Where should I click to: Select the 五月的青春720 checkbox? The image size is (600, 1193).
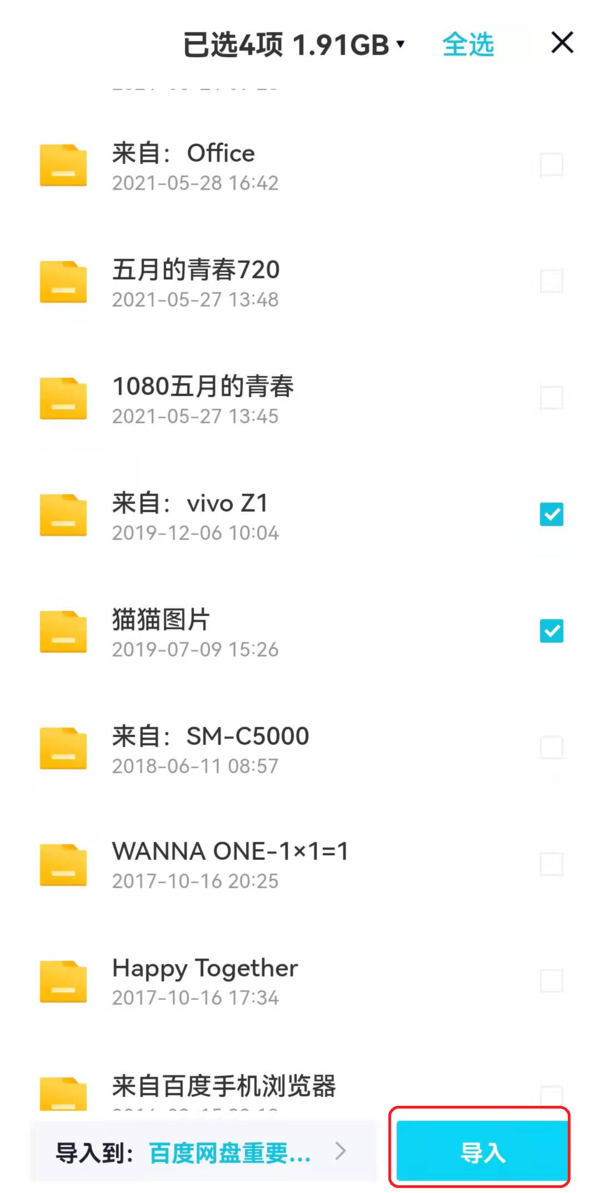[x=551, y=281]
